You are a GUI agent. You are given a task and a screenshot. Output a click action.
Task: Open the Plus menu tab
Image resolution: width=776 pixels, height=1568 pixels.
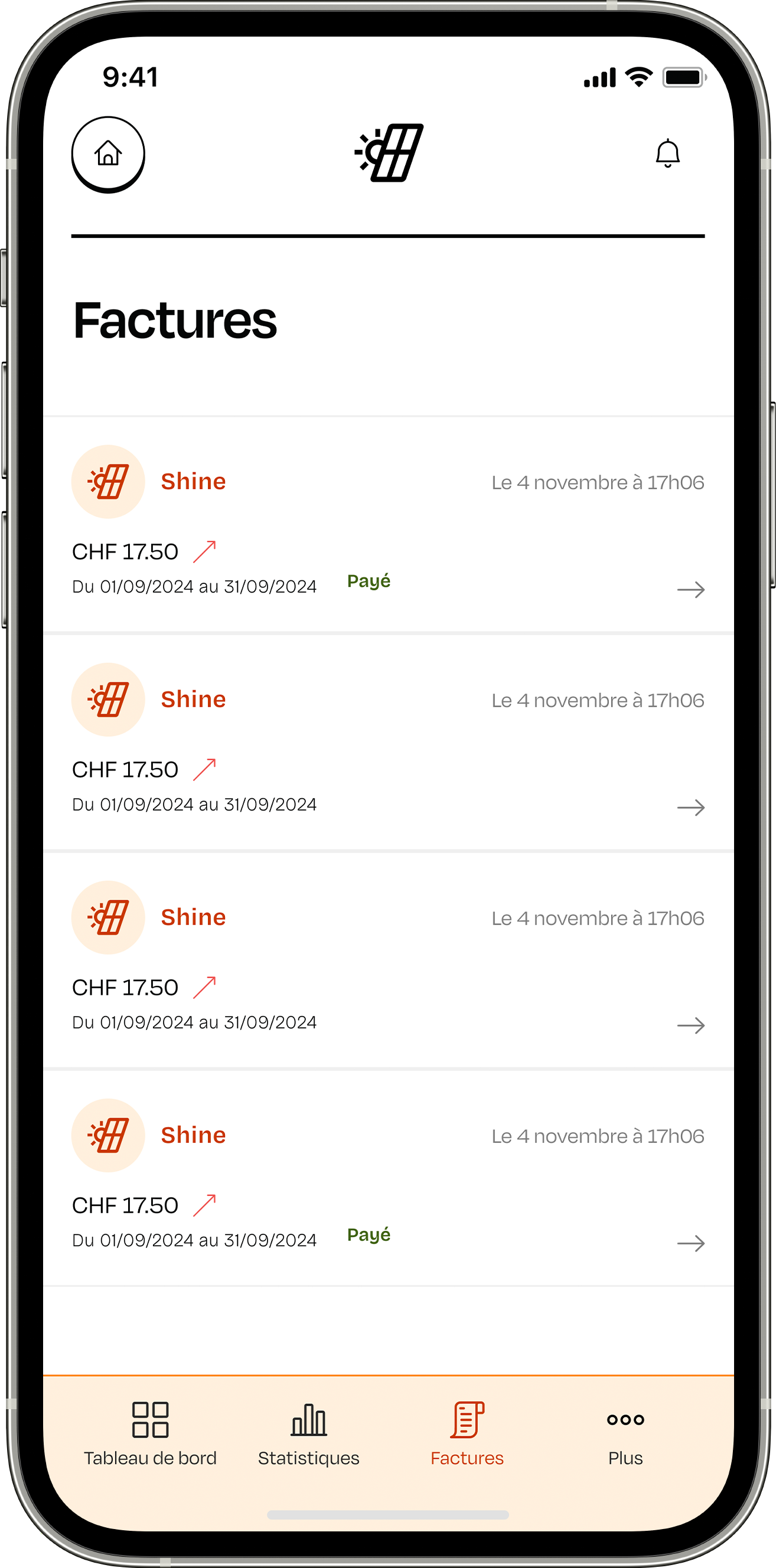click(625, 1433)
